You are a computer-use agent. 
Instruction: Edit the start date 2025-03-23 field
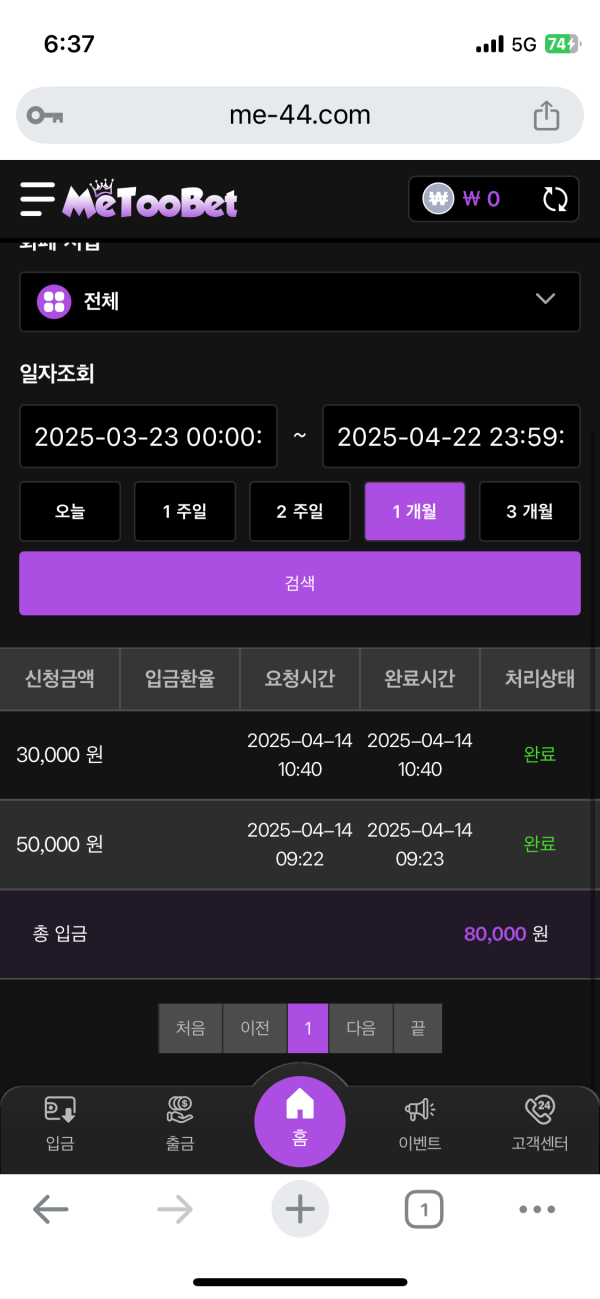pyautogui.click(x=148, y=437)
